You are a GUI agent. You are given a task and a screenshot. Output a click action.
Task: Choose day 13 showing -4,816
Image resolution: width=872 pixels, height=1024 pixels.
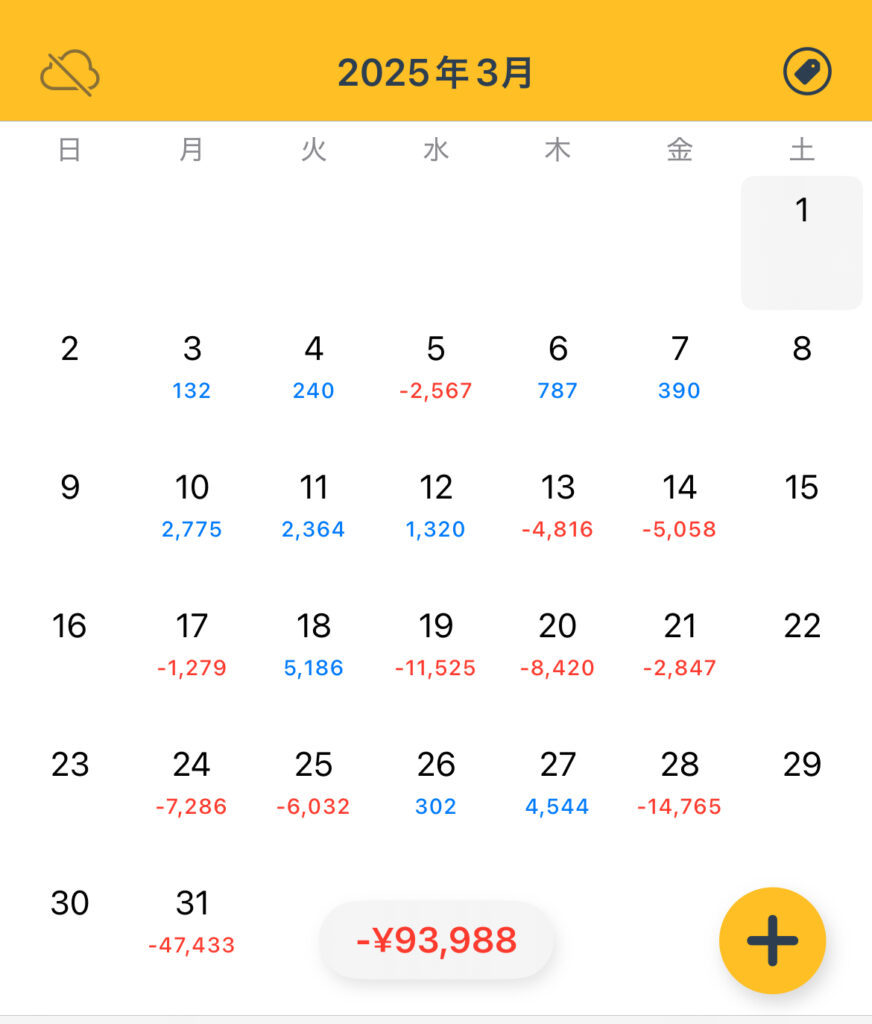(x=558, y=505)
